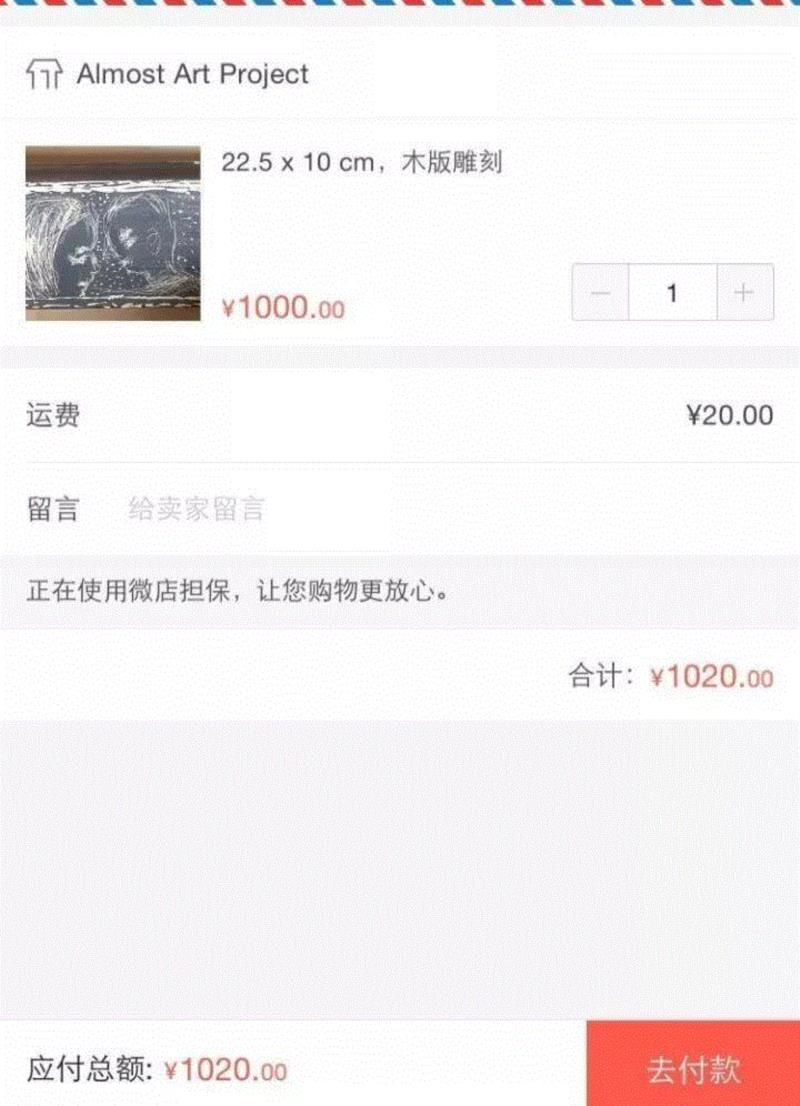This screenshot has width=800, height=1106.
Task: Click the product quantity stepper box
Action: [672, 291]
